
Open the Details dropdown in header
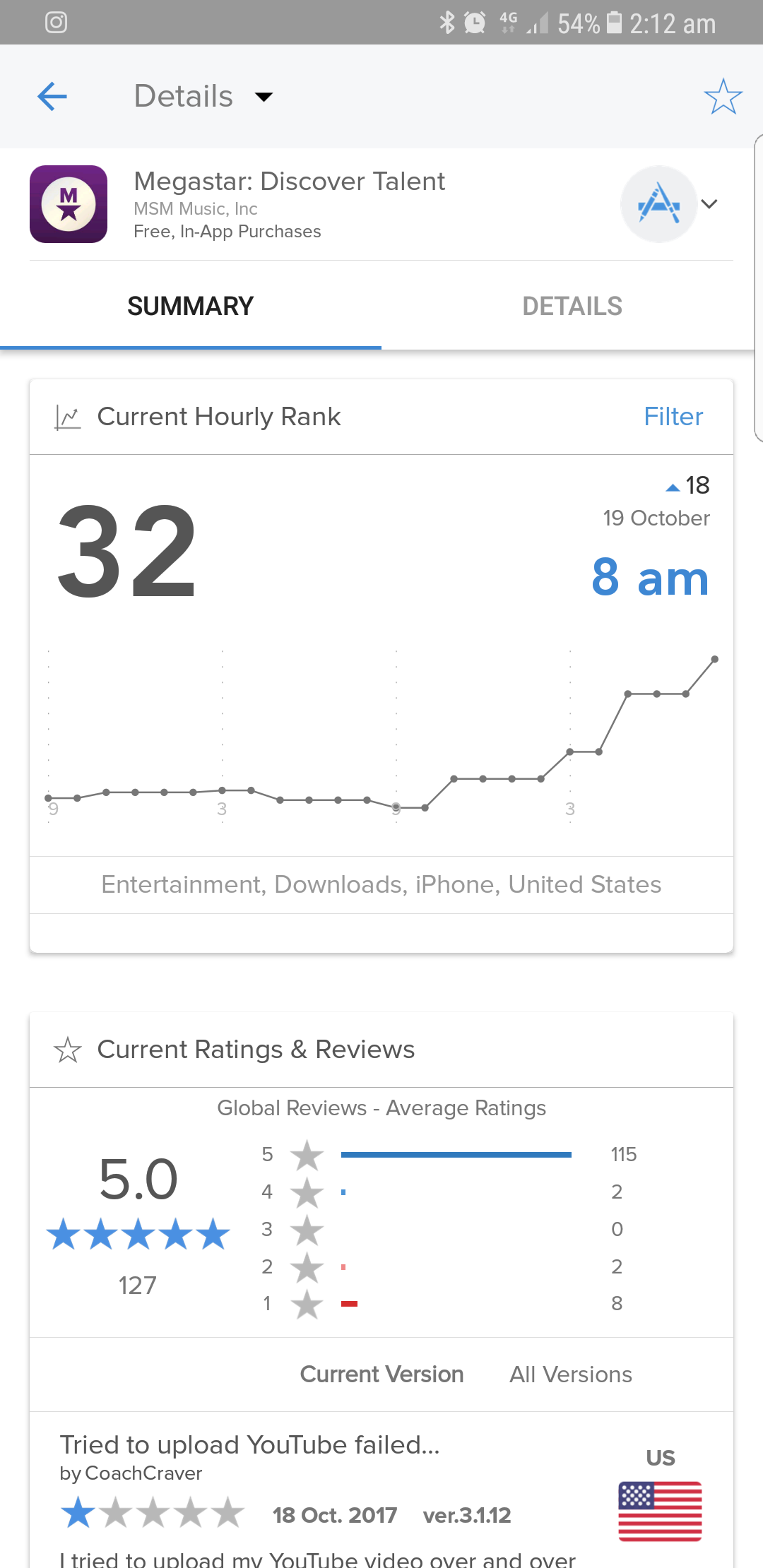tap(203, 96)
